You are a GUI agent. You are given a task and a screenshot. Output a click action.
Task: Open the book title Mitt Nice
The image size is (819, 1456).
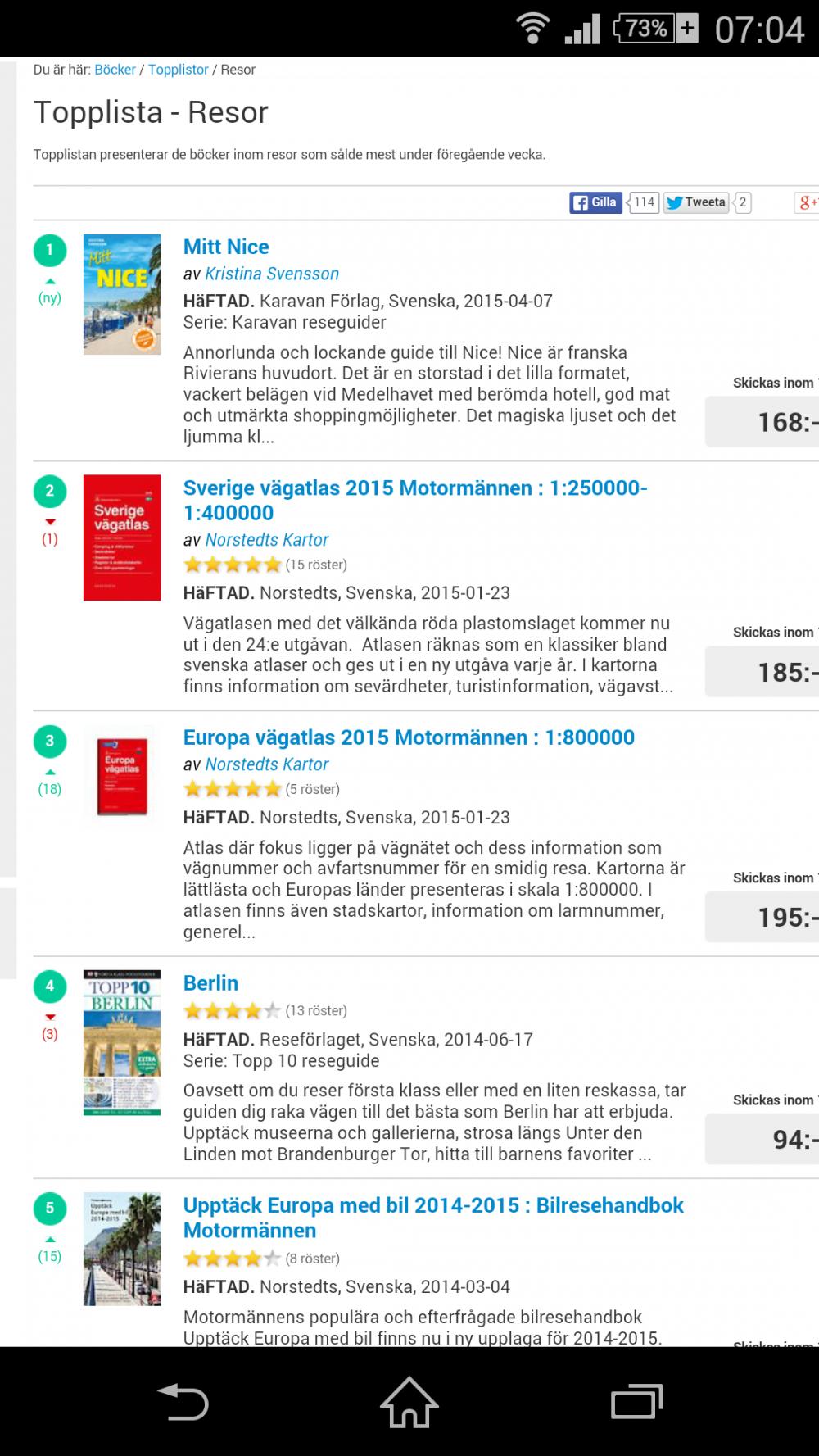pyautogui.click(x=226, y=247)
